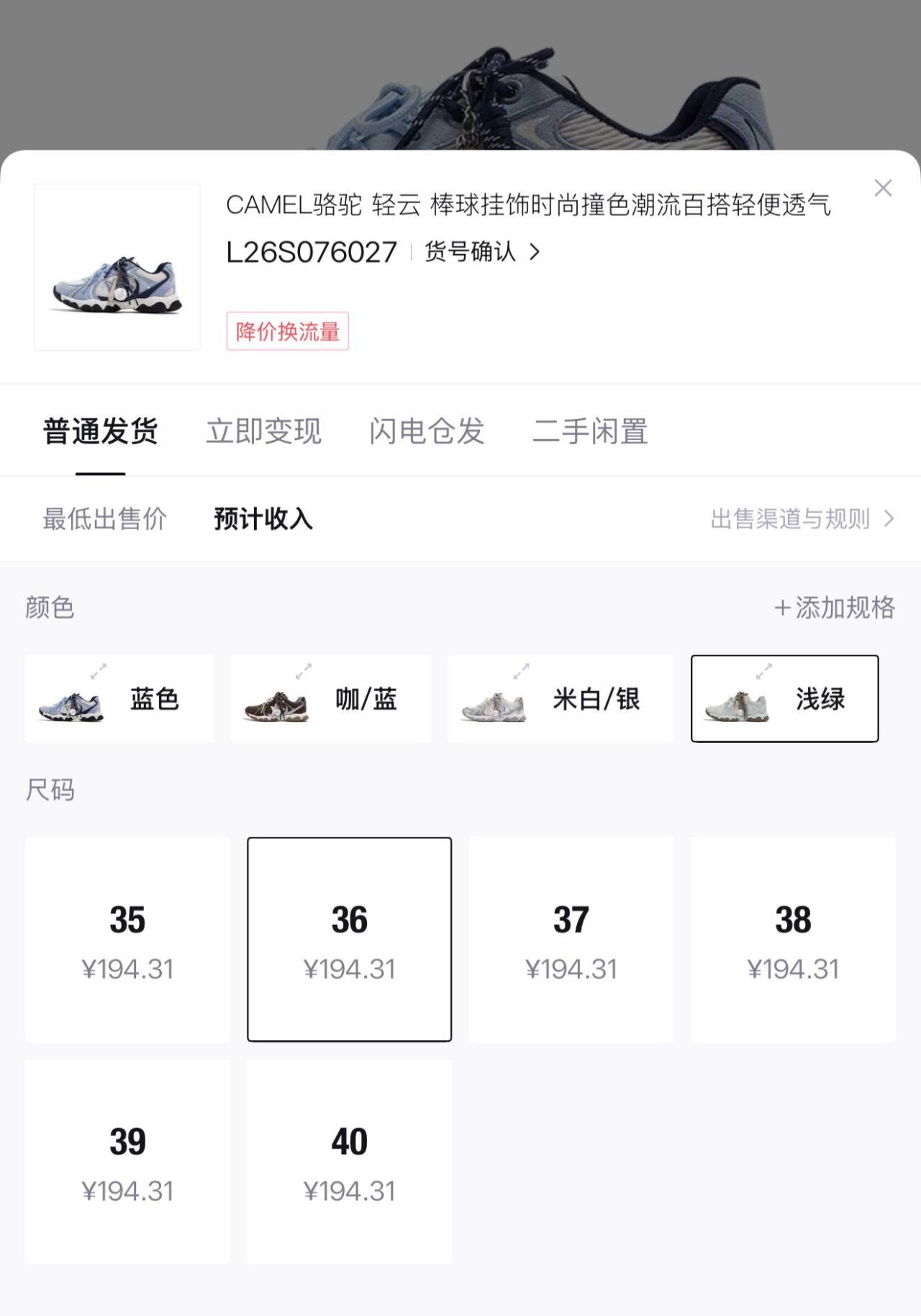This screenshot has height=1316, width=921.
Task: Open 货号确认 article number link
Action: click(x=481, y=252)
